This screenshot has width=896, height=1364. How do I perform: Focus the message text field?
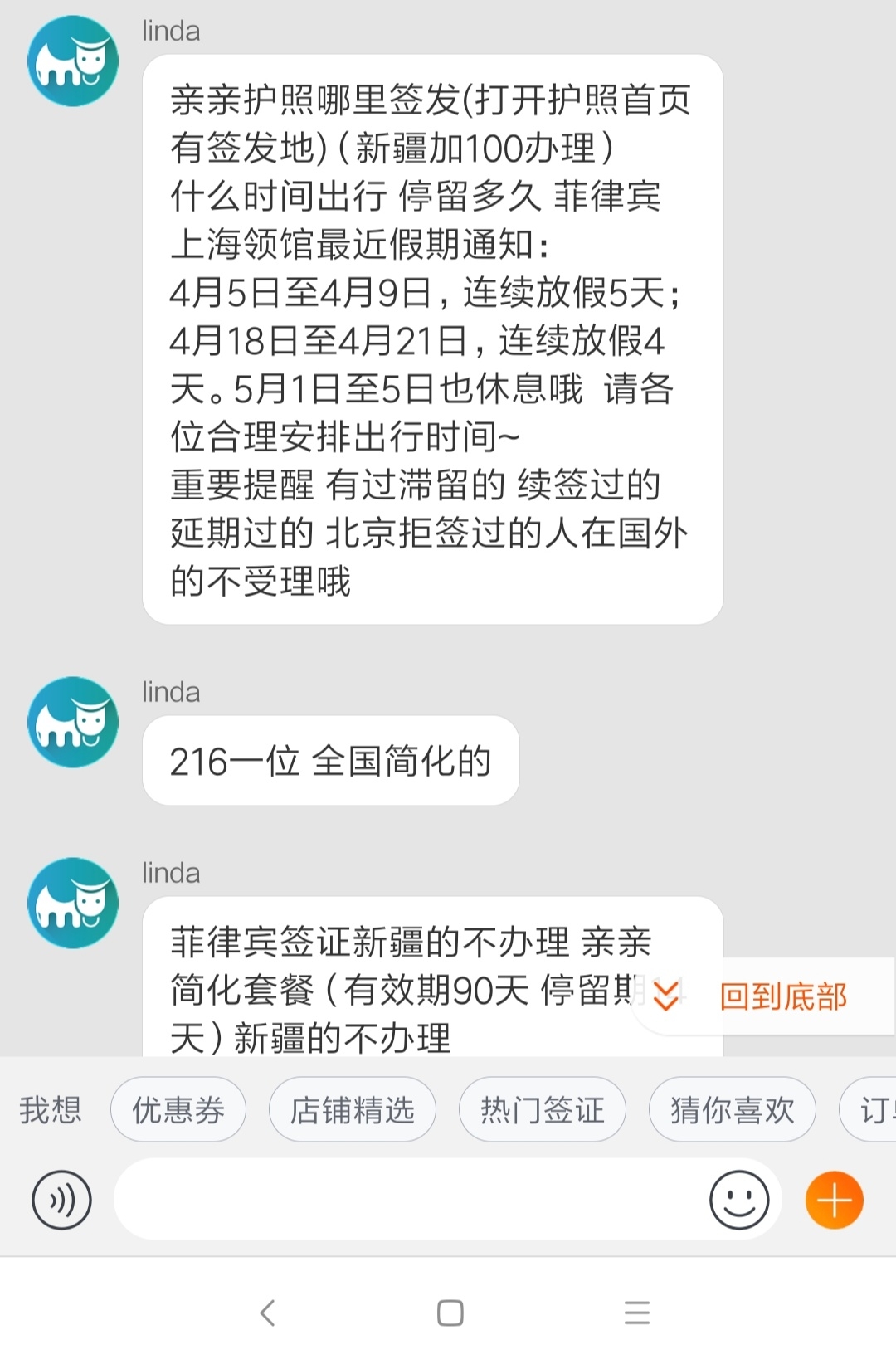click(407, 1200)
